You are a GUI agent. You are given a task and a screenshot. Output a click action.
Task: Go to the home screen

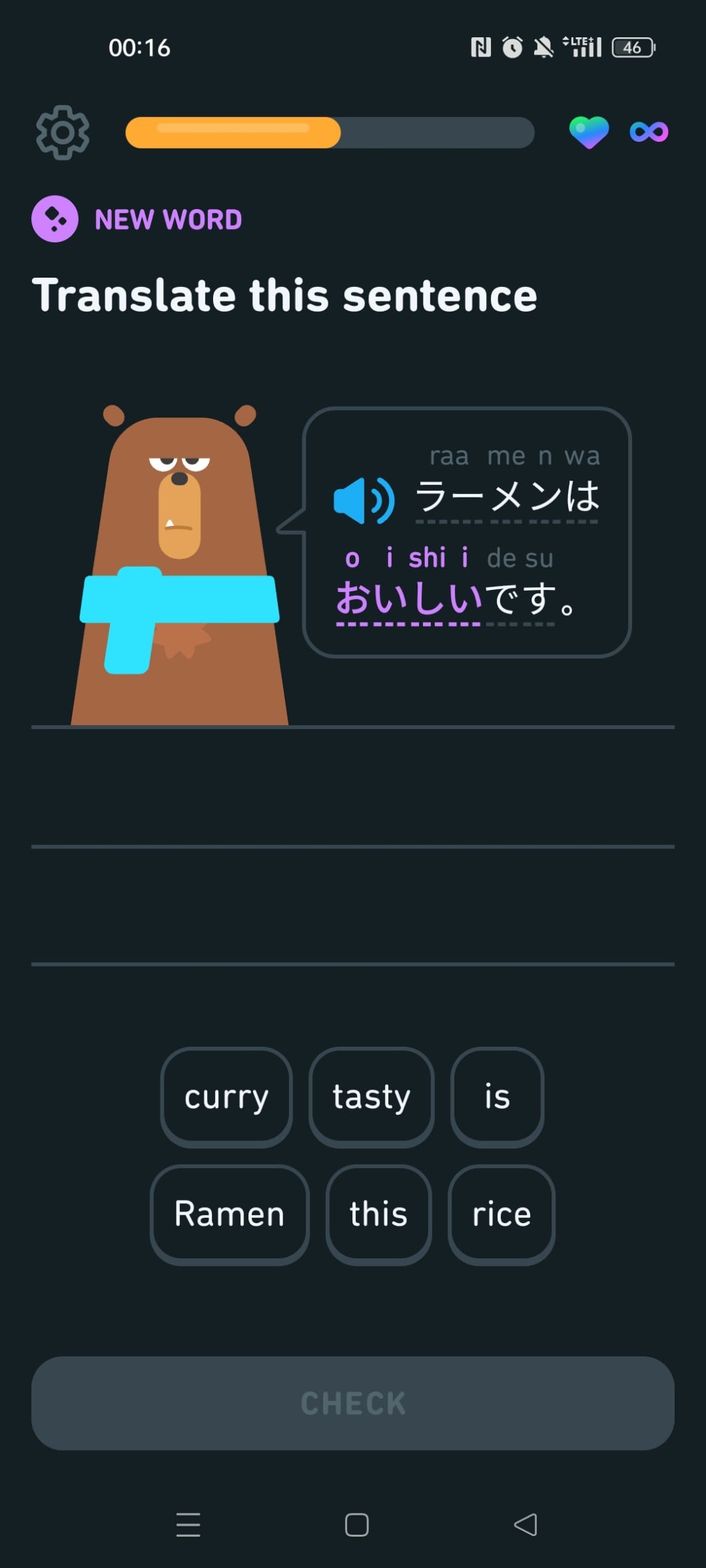(x=356, y=1524)
